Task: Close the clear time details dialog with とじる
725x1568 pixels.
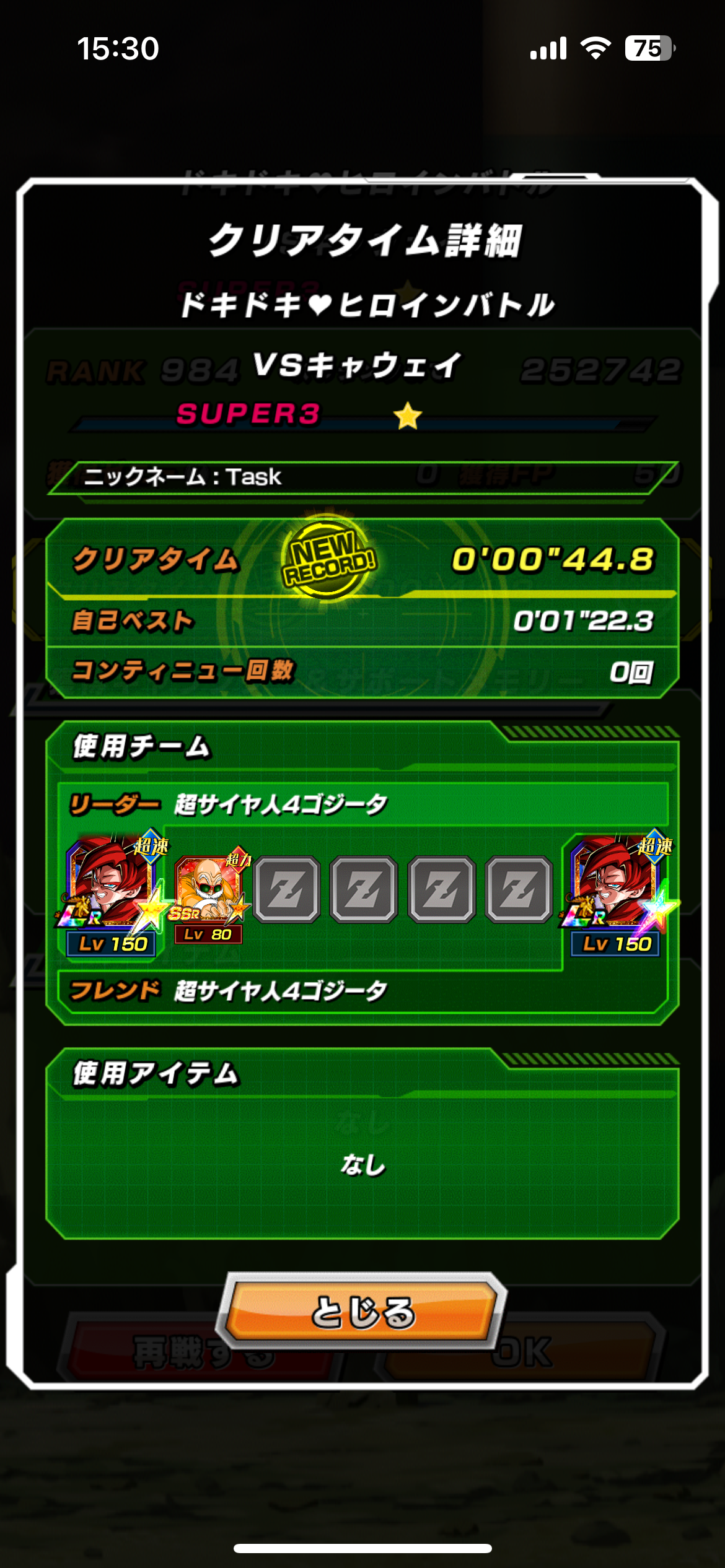Action: click(x=362, y=1312)
